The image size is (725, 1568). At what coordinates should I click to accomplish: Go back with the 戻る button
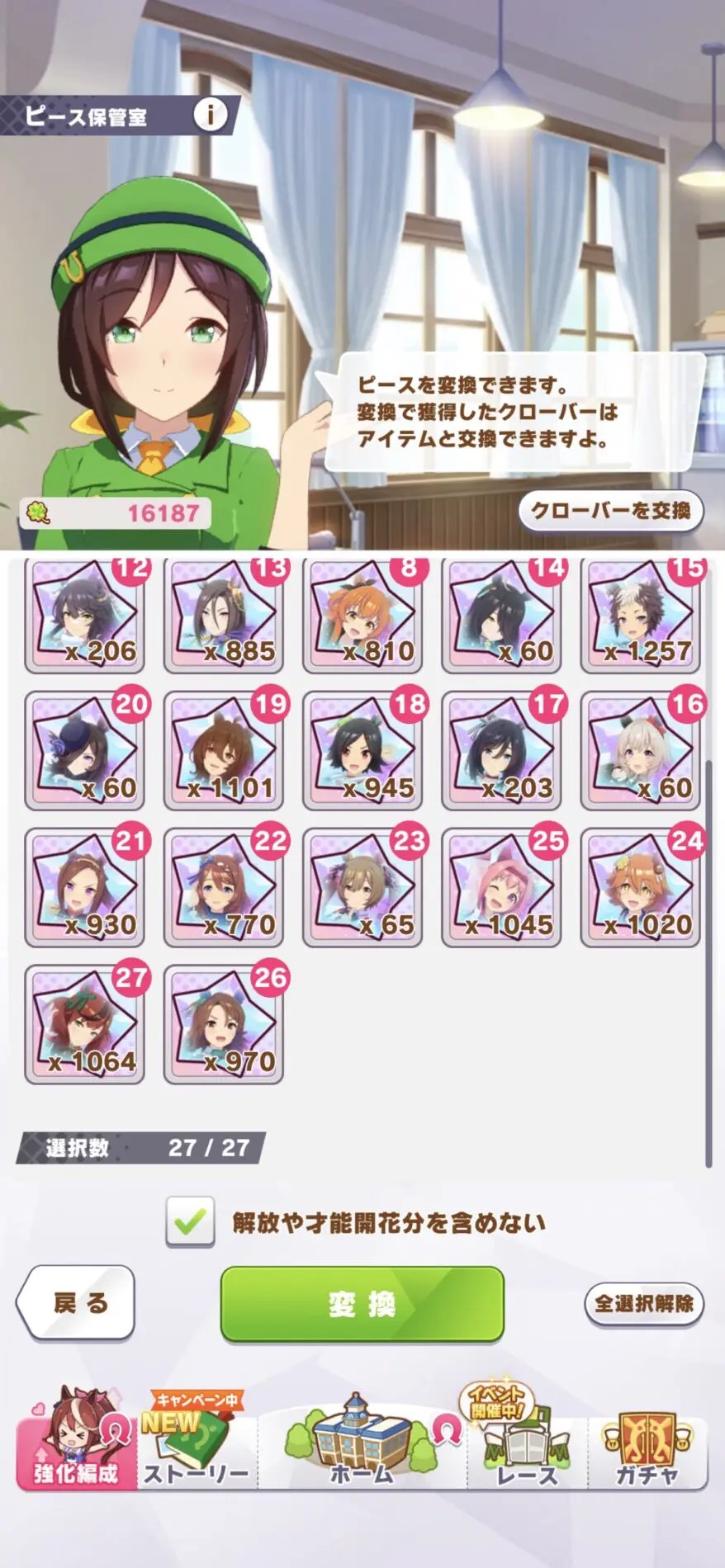pos(76,1303)
